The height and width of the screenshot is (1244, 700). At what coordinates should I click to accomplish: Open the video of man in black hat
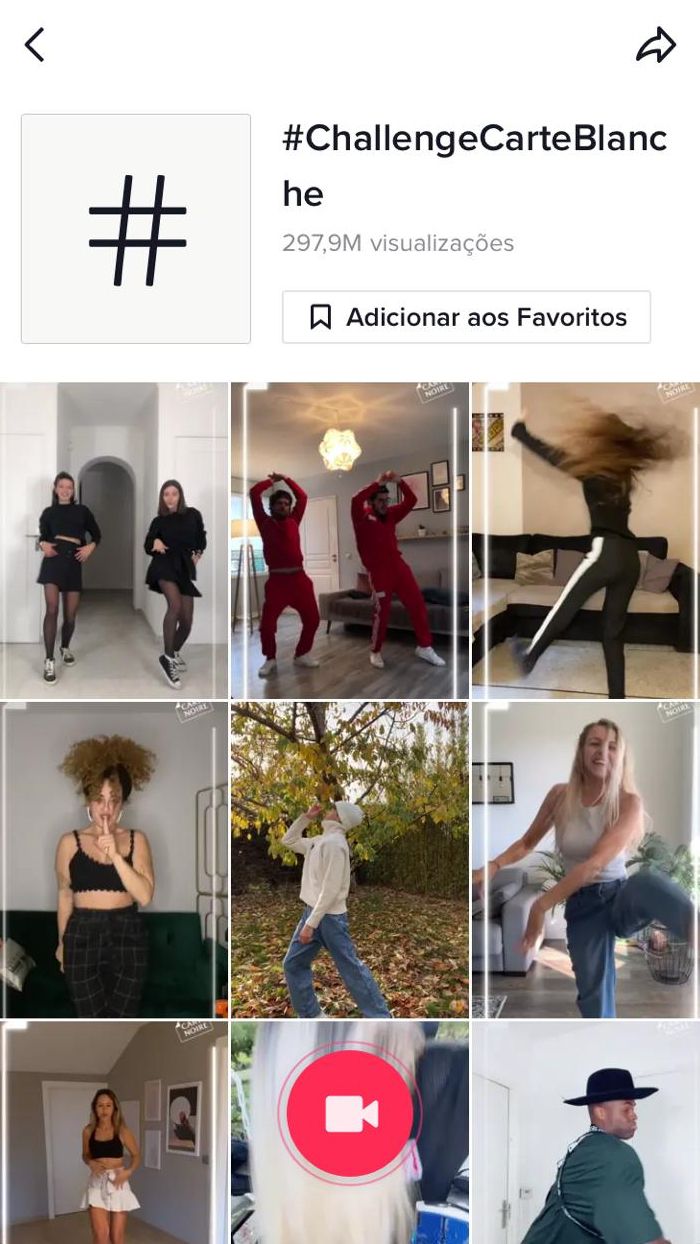point(586,1132)
